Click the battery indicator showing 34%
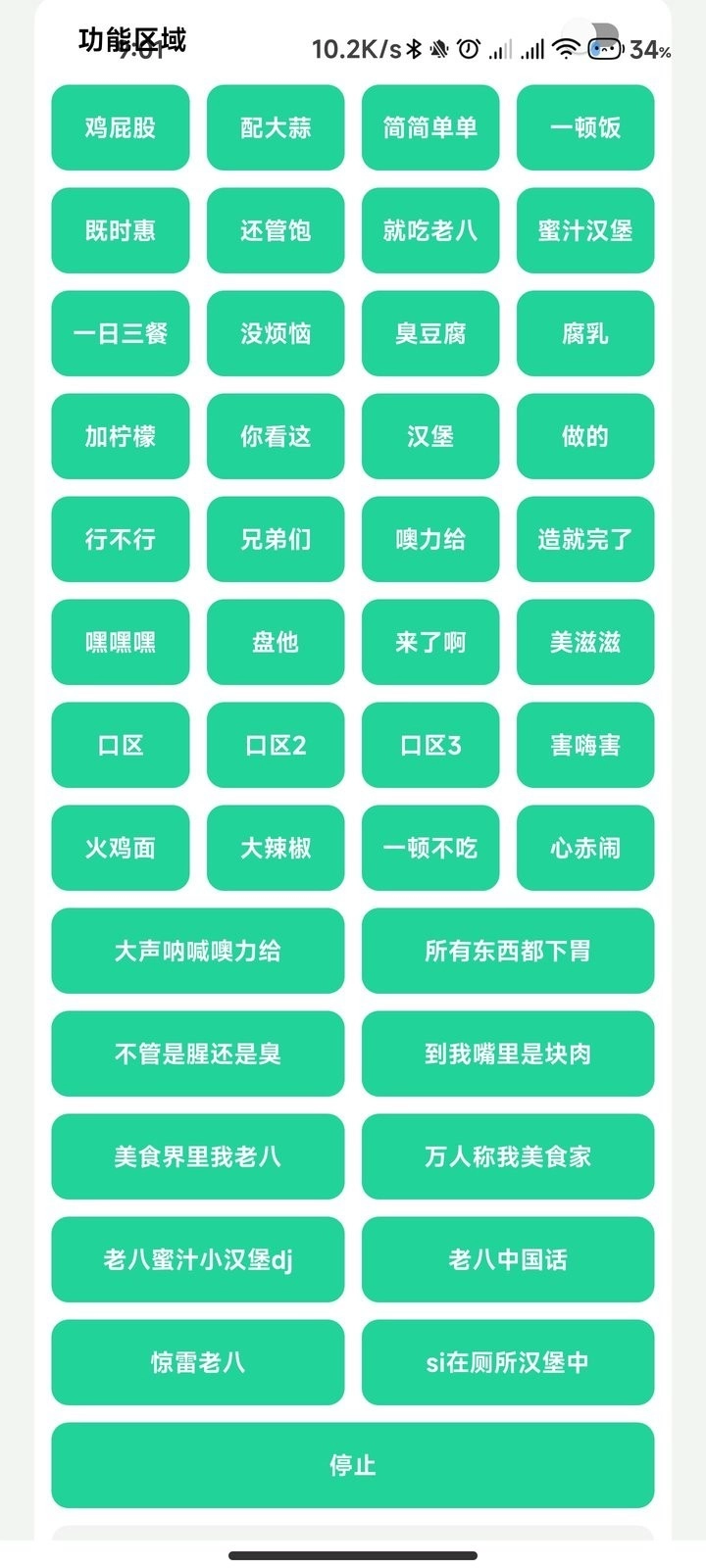This screenshot has width=706, height=1568. (642, 49)
